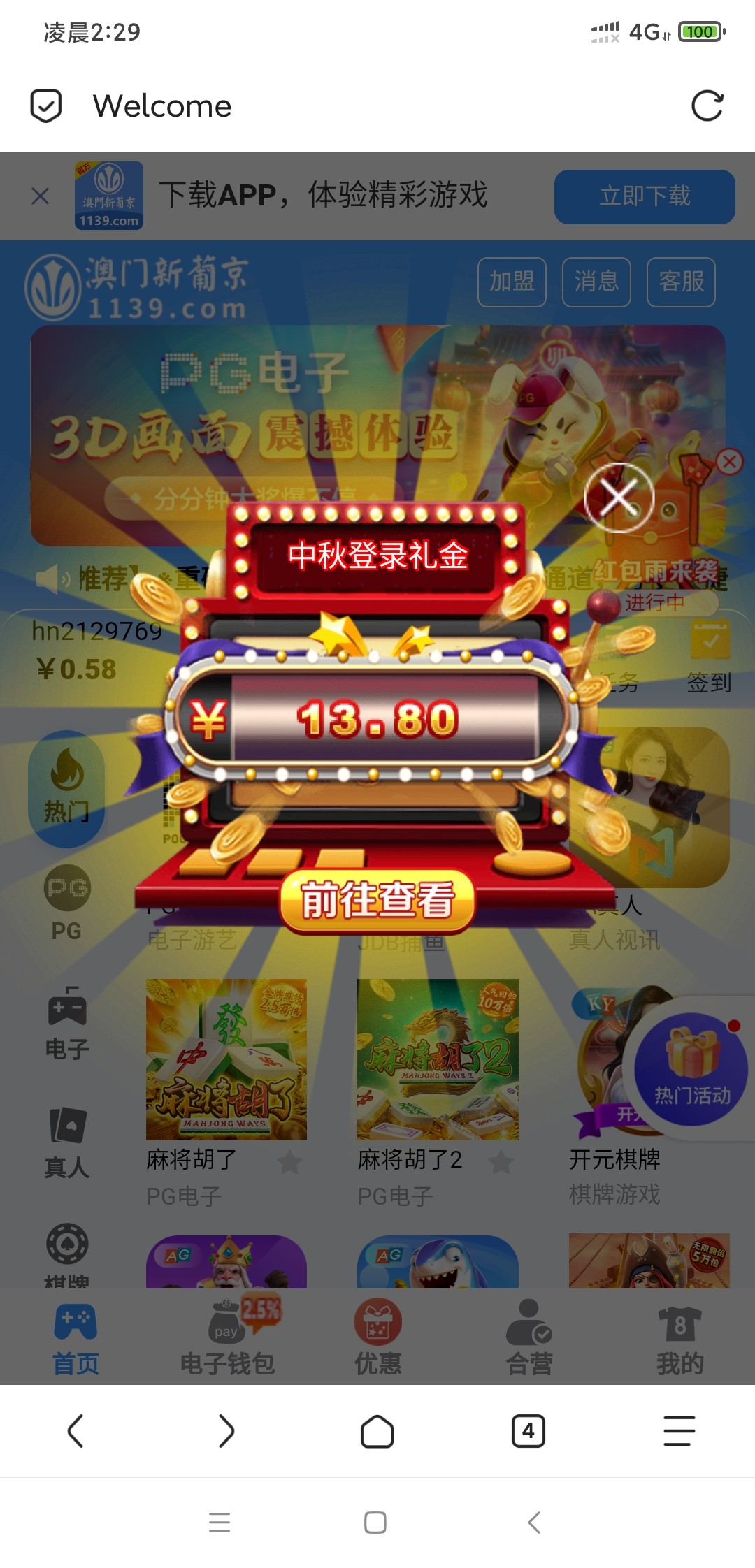This screenshot has width=755, height=1568.
Task: Dismiss the download APP banner
Action: click(x=41, y=196)
